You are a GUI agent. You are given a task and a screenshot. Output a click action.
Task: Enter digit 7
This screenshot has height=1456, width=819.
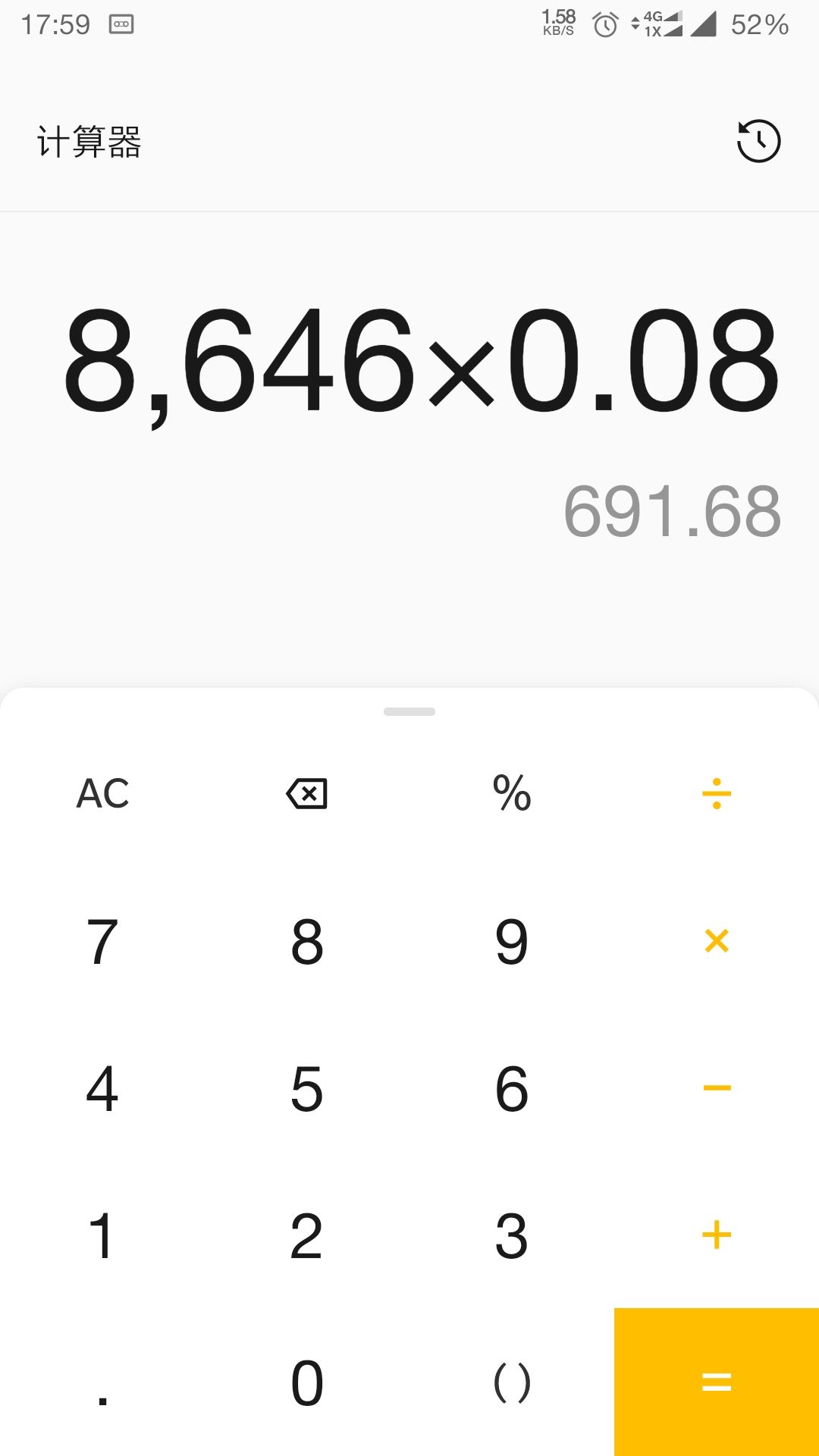click(102, 941)
